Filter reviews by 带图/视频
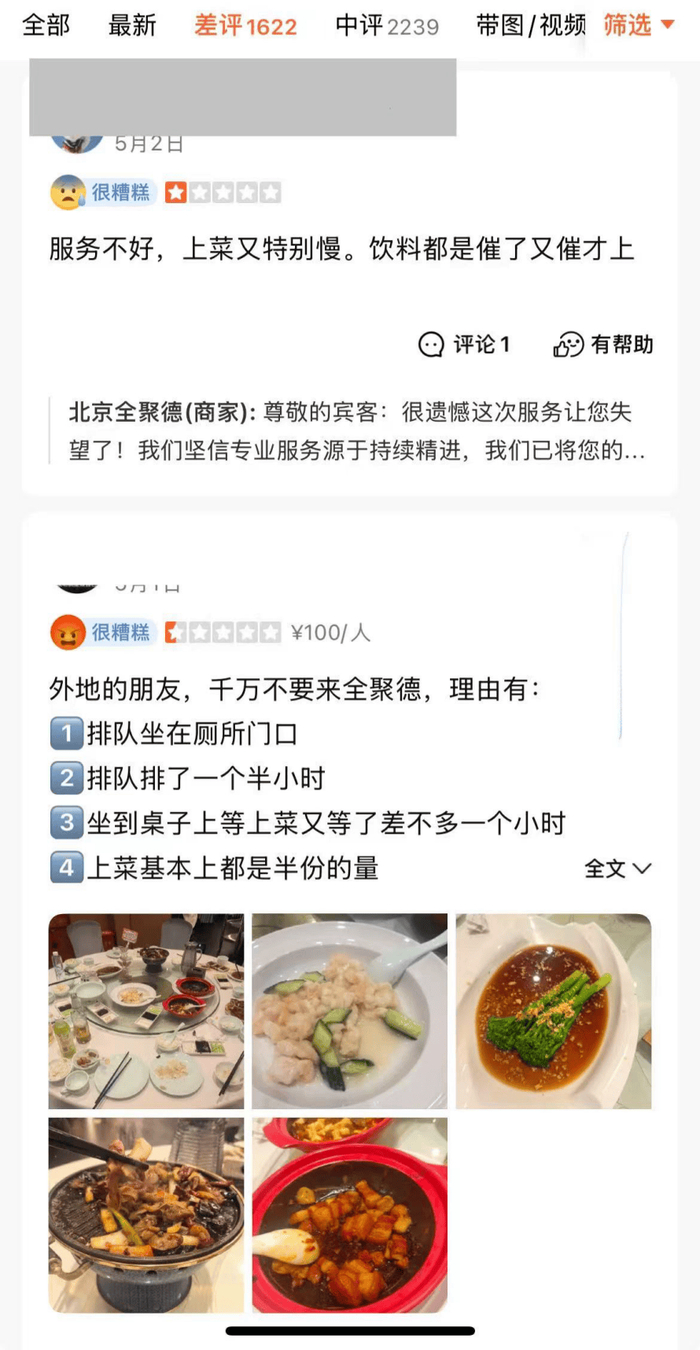The image size is (700, 1350). (x=530, y=26)
